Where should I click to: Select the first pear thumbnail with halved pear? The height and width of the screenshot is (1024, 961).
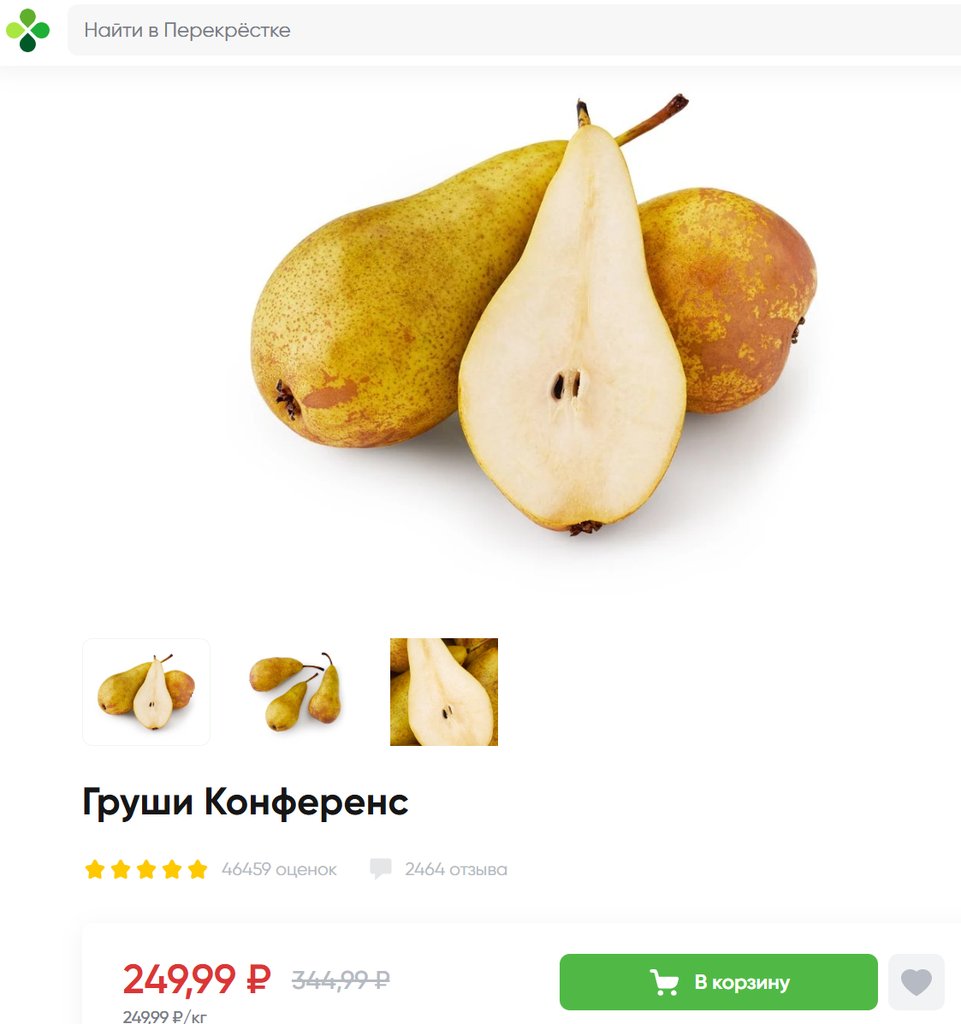point(146,692)
